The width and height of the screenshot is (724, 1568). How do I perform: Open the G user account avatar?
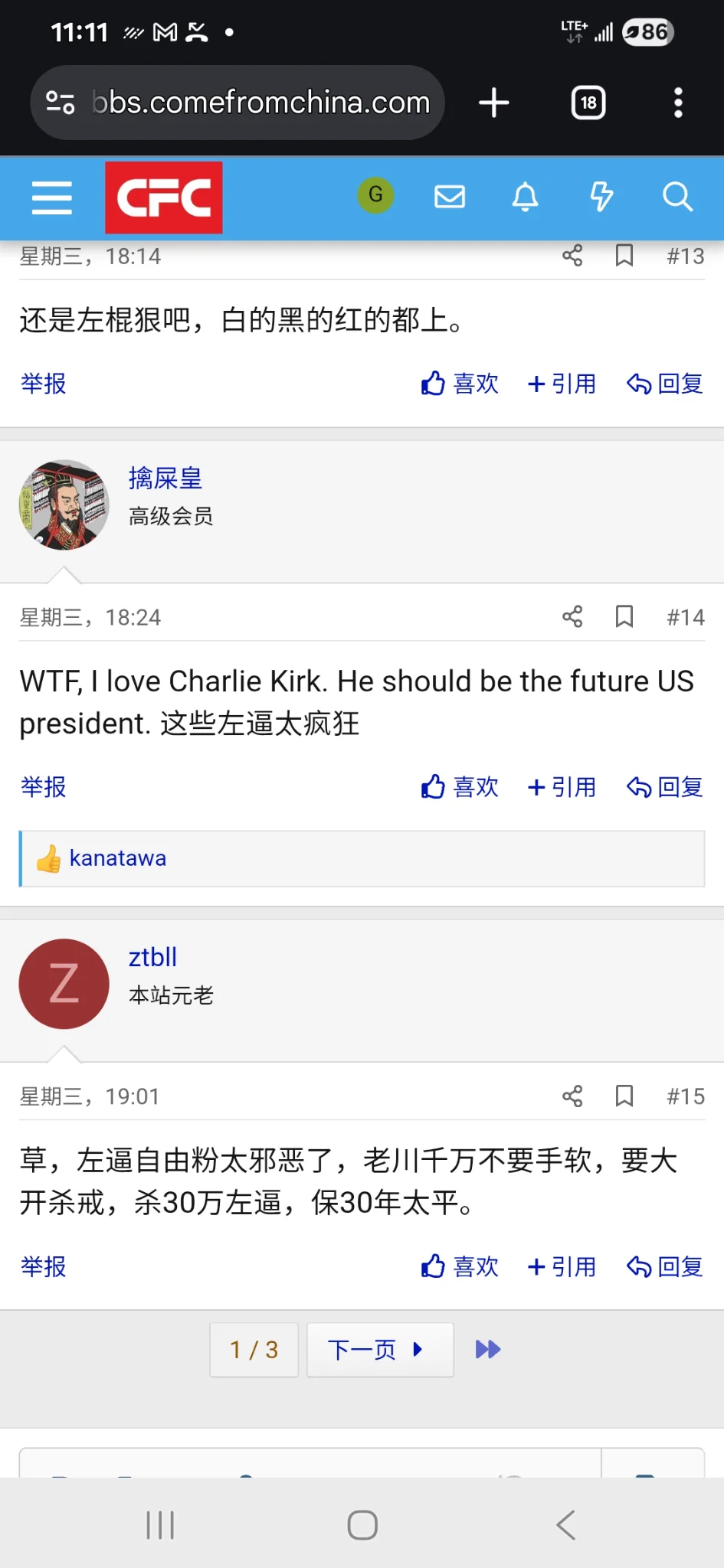pyautogui.click(x=375, y=195)
